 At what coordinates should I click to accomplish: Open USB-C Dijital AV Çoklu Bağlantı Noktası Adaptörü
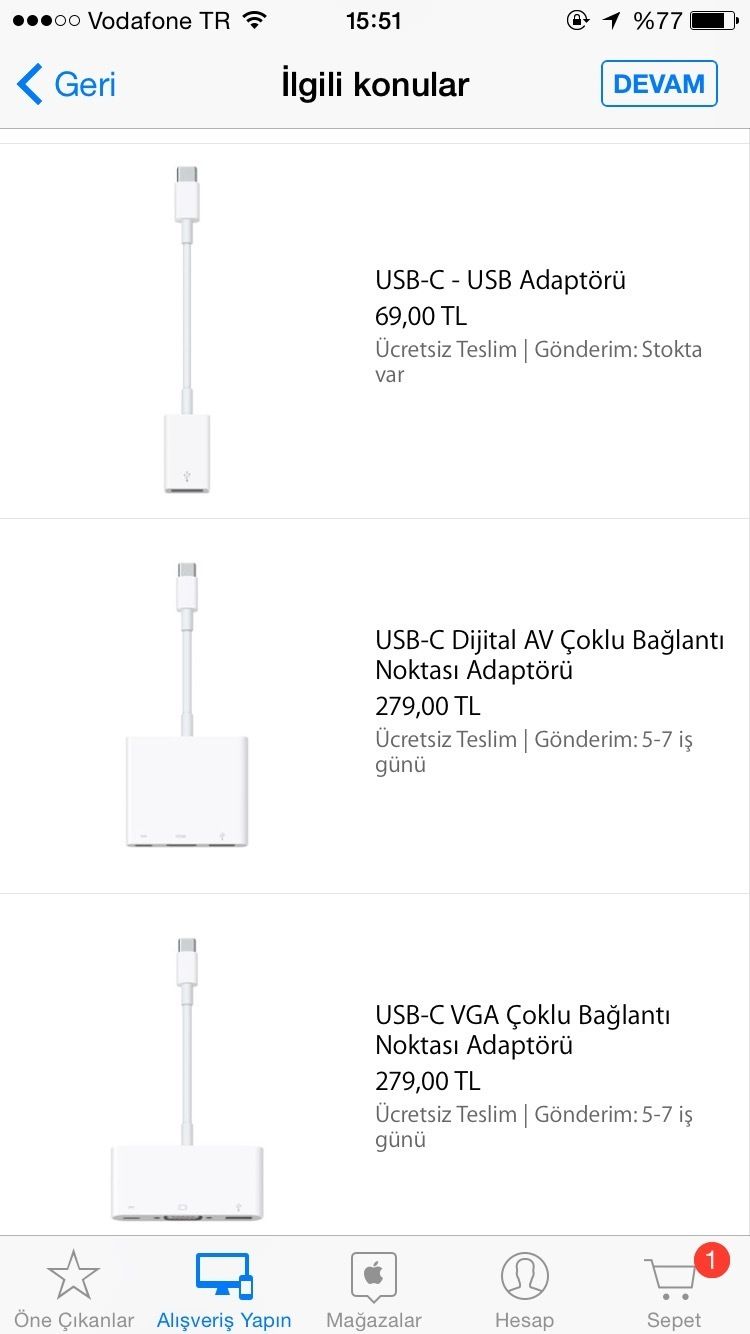point(549,655)
